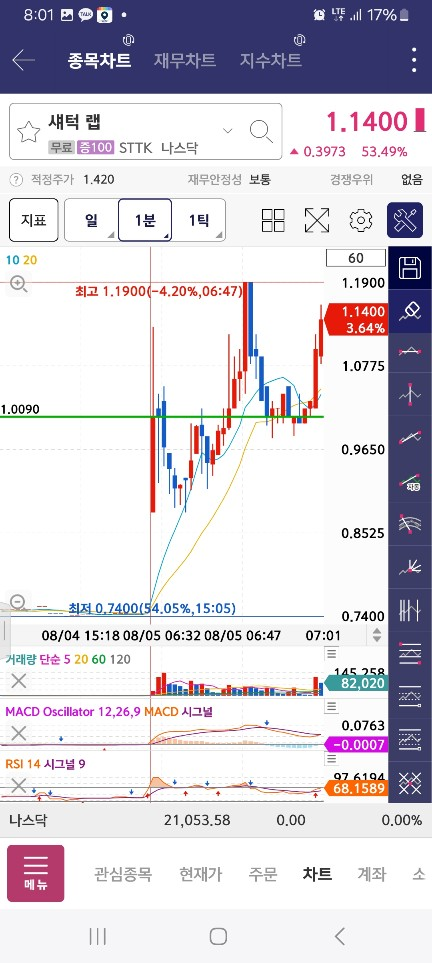Go to the 주문 order tab
The width and height of the screenshot is (432, 963).
tap(262, 874)
